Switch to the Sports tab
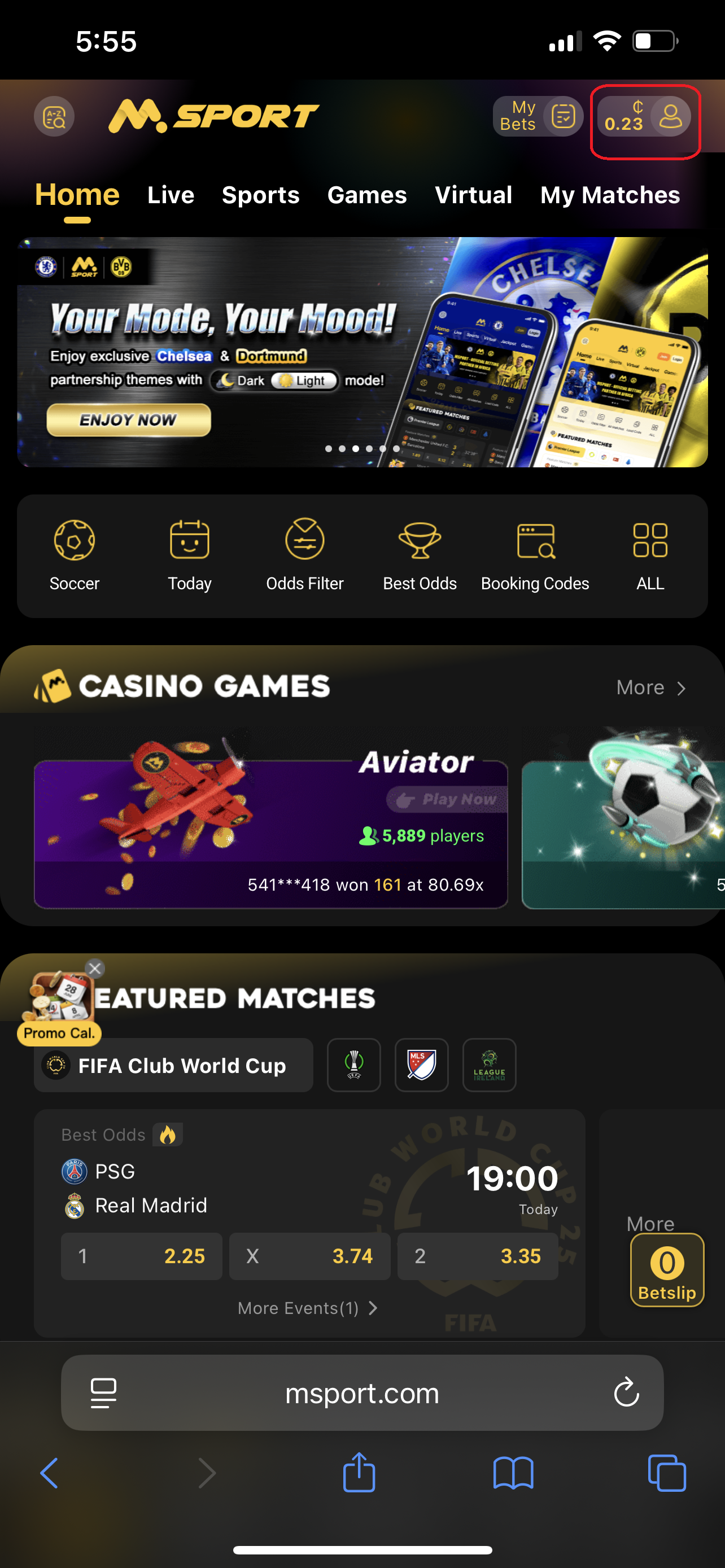725x1568 pixels. pos(260,195)
